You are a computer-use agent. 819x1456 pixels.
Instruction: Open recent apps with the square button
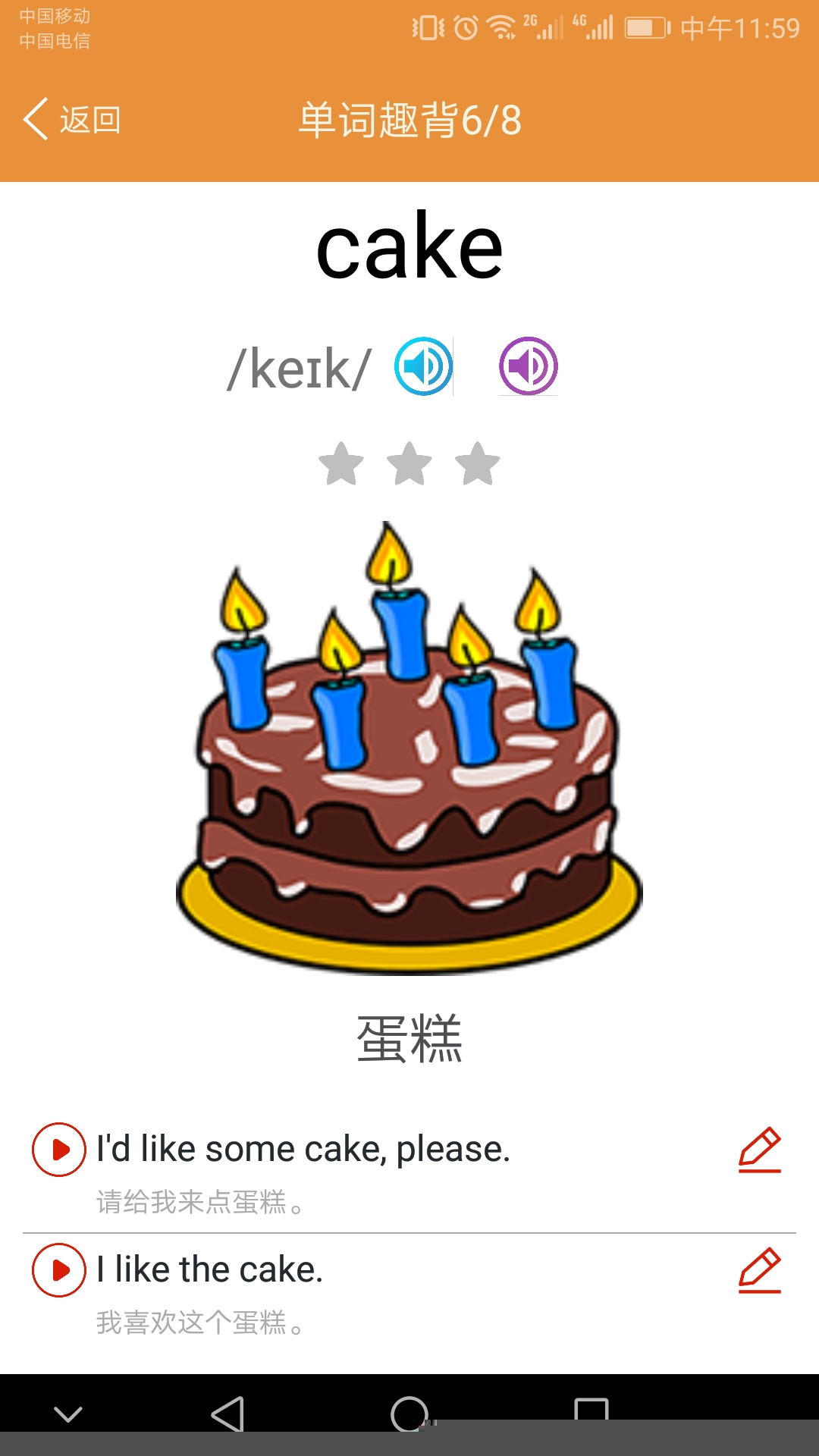point(591,1413)
